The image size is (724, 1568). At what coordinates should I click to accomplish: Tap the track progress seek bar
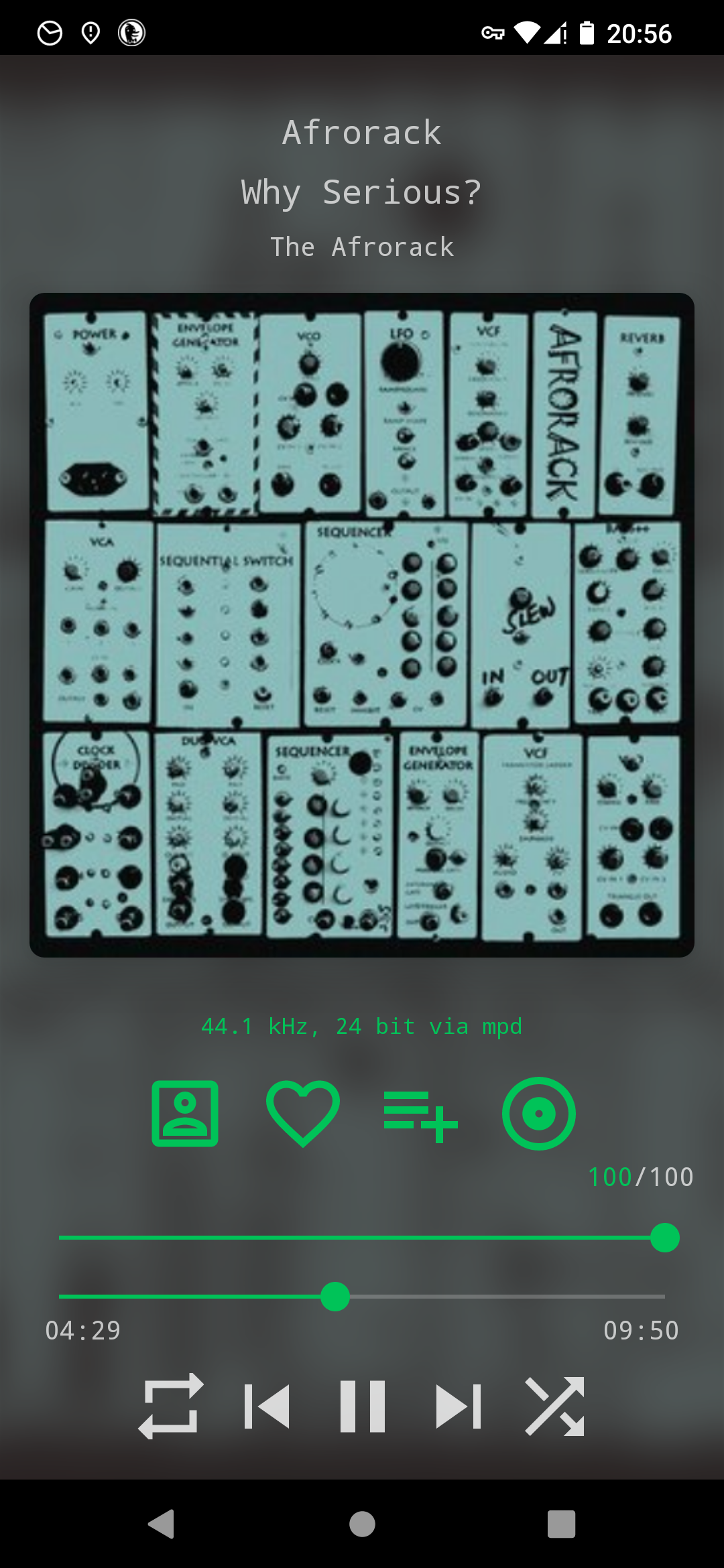362,1297
